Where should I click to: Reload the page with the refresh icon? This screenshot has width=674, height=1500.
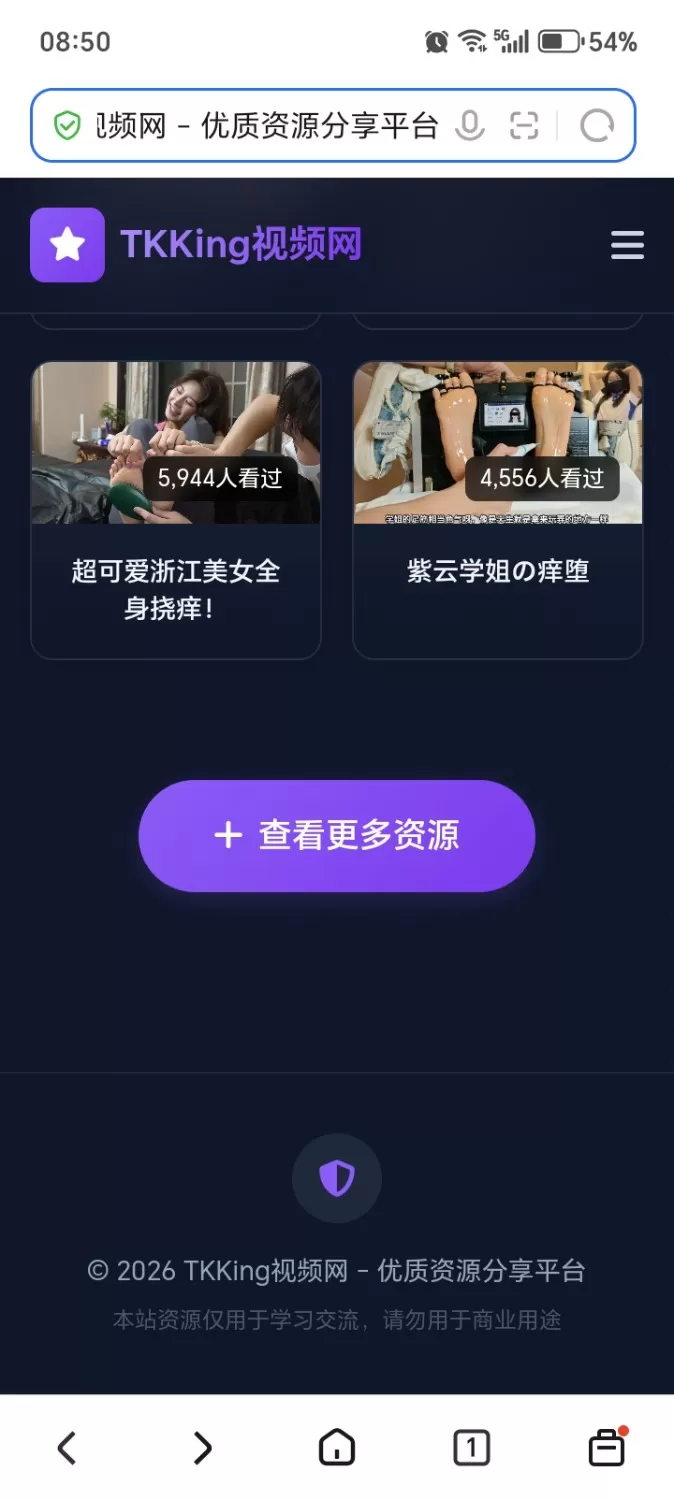[597, 126]
